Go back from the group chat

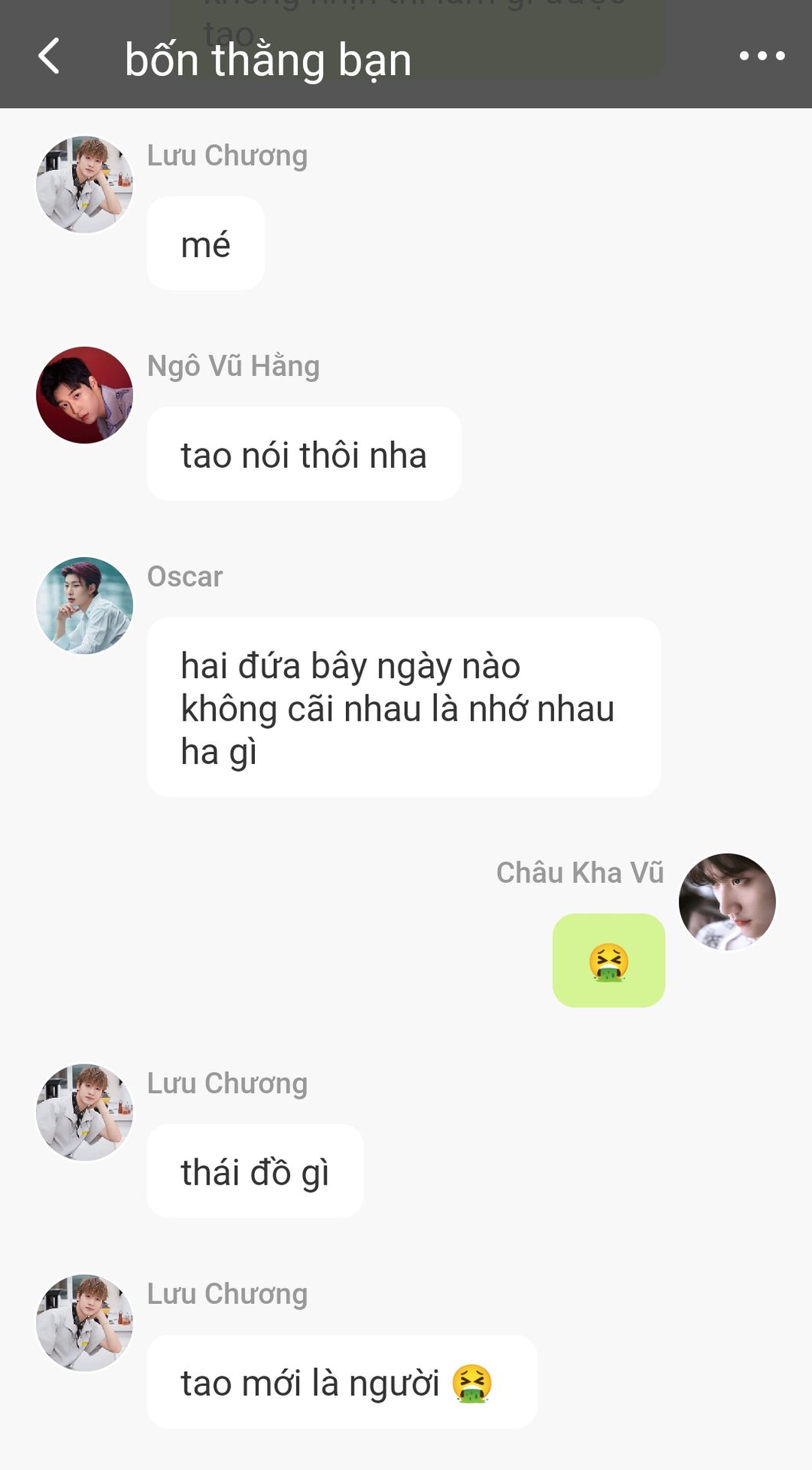pyautogui.click(x=49, y=56)
